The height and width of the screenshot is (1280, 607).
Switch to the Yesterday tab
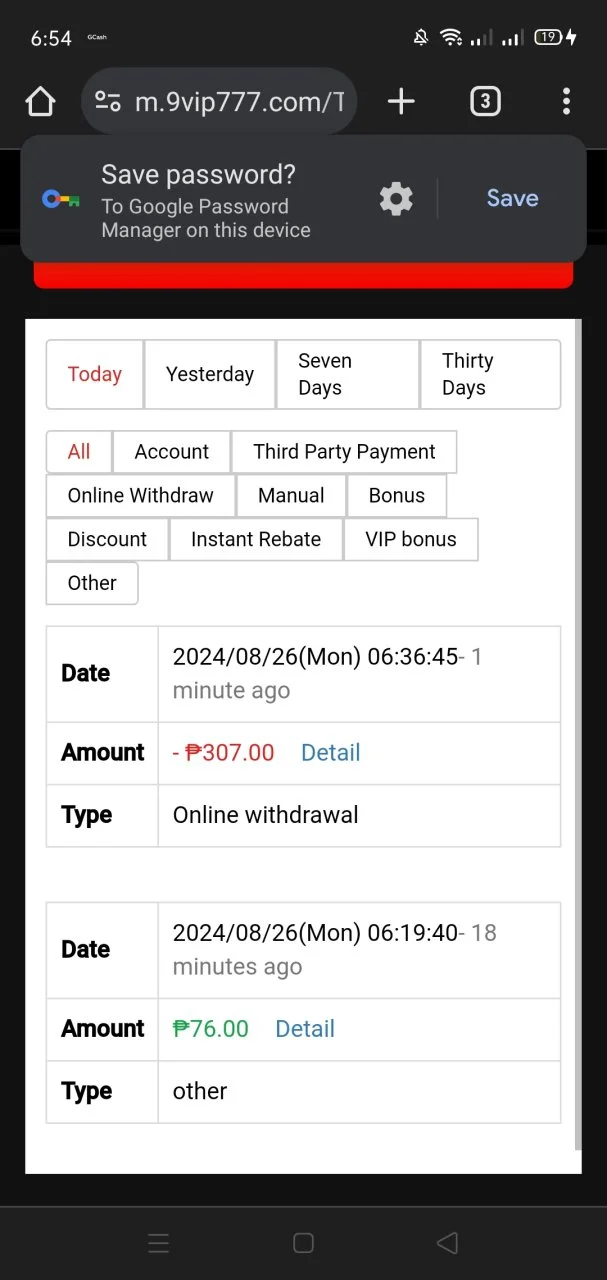[x=210, y=374]
